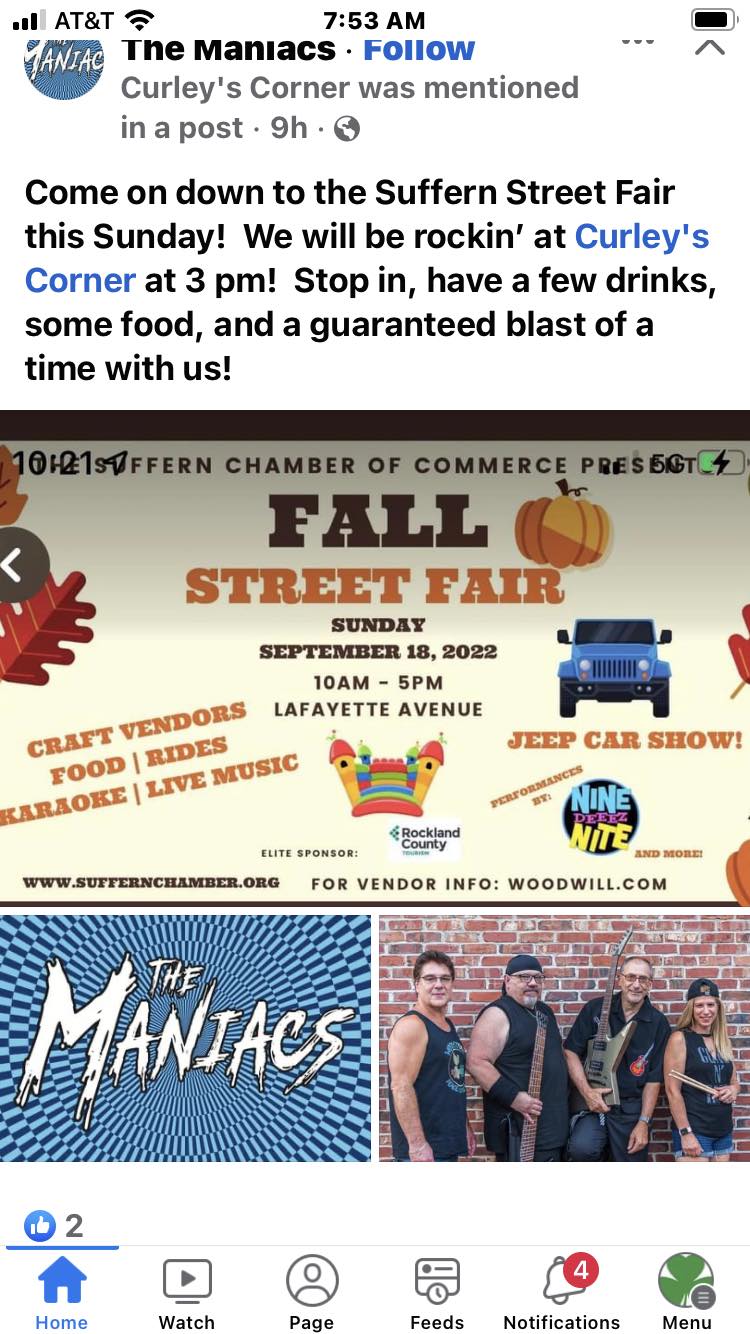Screen dimensions: 750x1334
Task: Follow The Maniacs page
Action: 419,47
